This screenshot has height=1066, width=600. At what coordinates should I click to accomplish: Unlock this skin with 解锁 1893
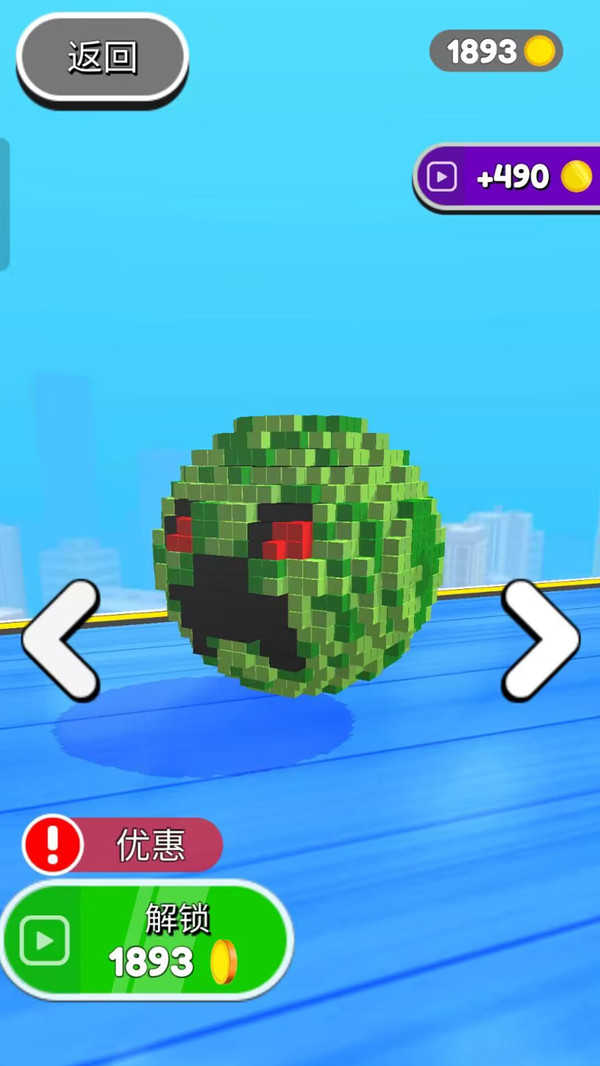click(x=147, y=941)
